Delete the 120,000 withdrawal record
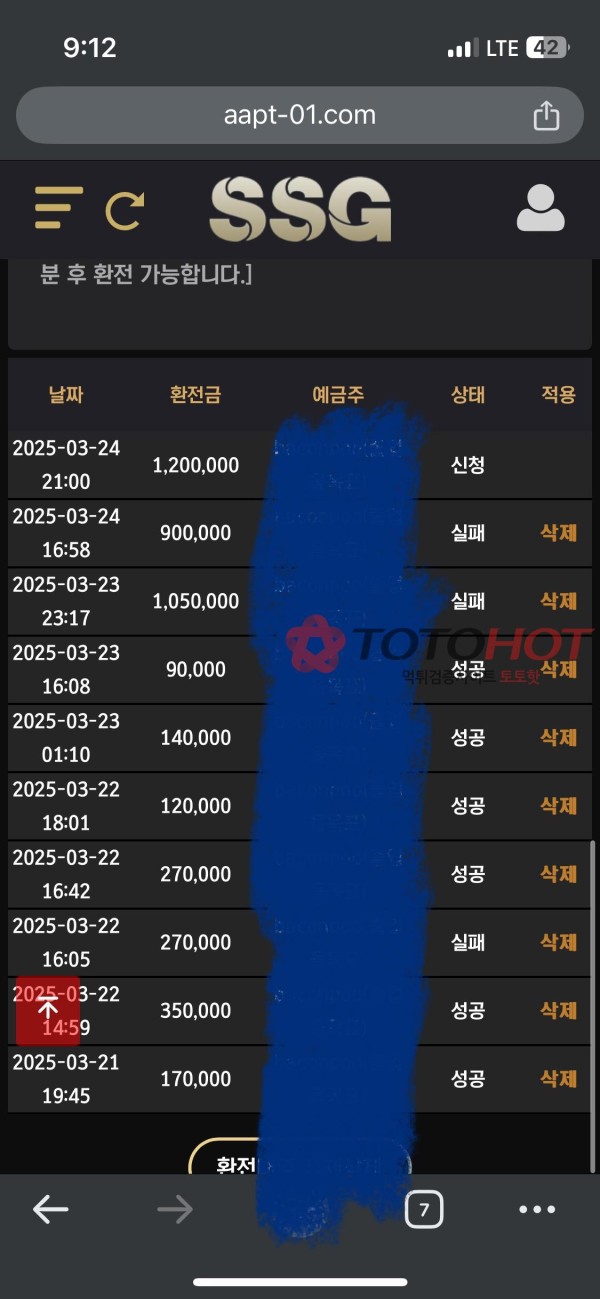600x1299 pixels. 558,806
